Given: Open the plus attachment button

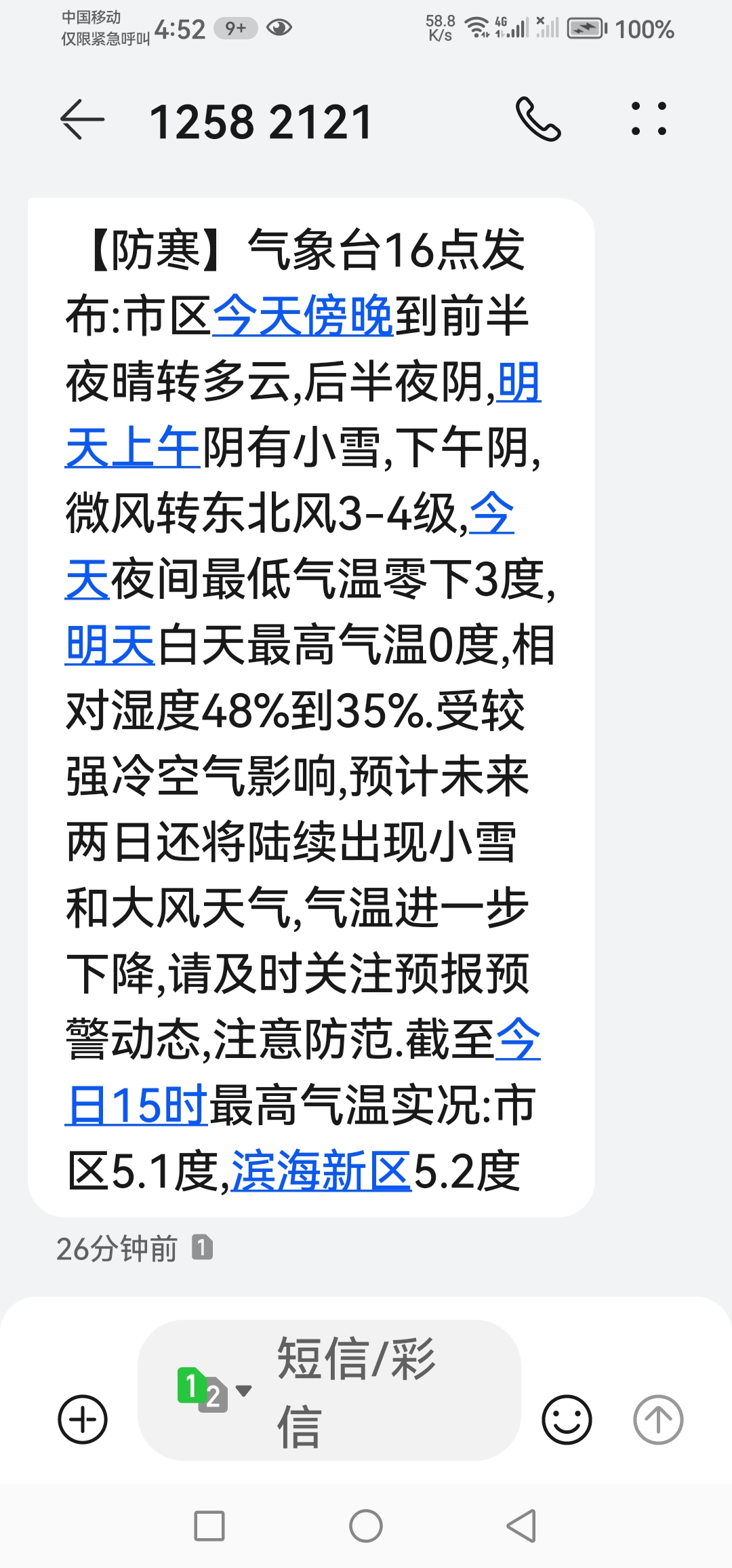Looking at the screenshot, I should 83,1419.
